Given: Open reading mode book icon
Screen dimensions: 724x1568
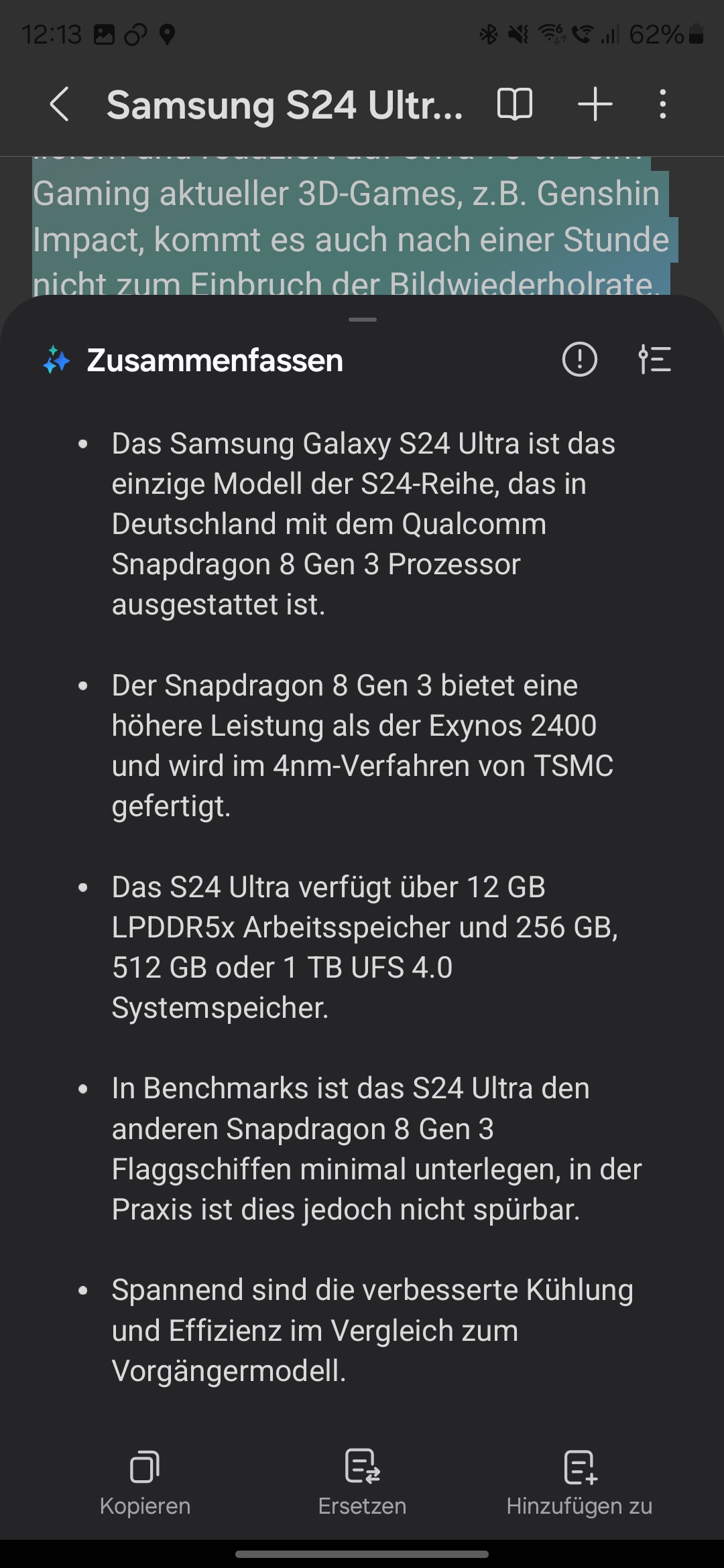Looking at the screenshot, I should pyautogui.click(x=515, y=105).
